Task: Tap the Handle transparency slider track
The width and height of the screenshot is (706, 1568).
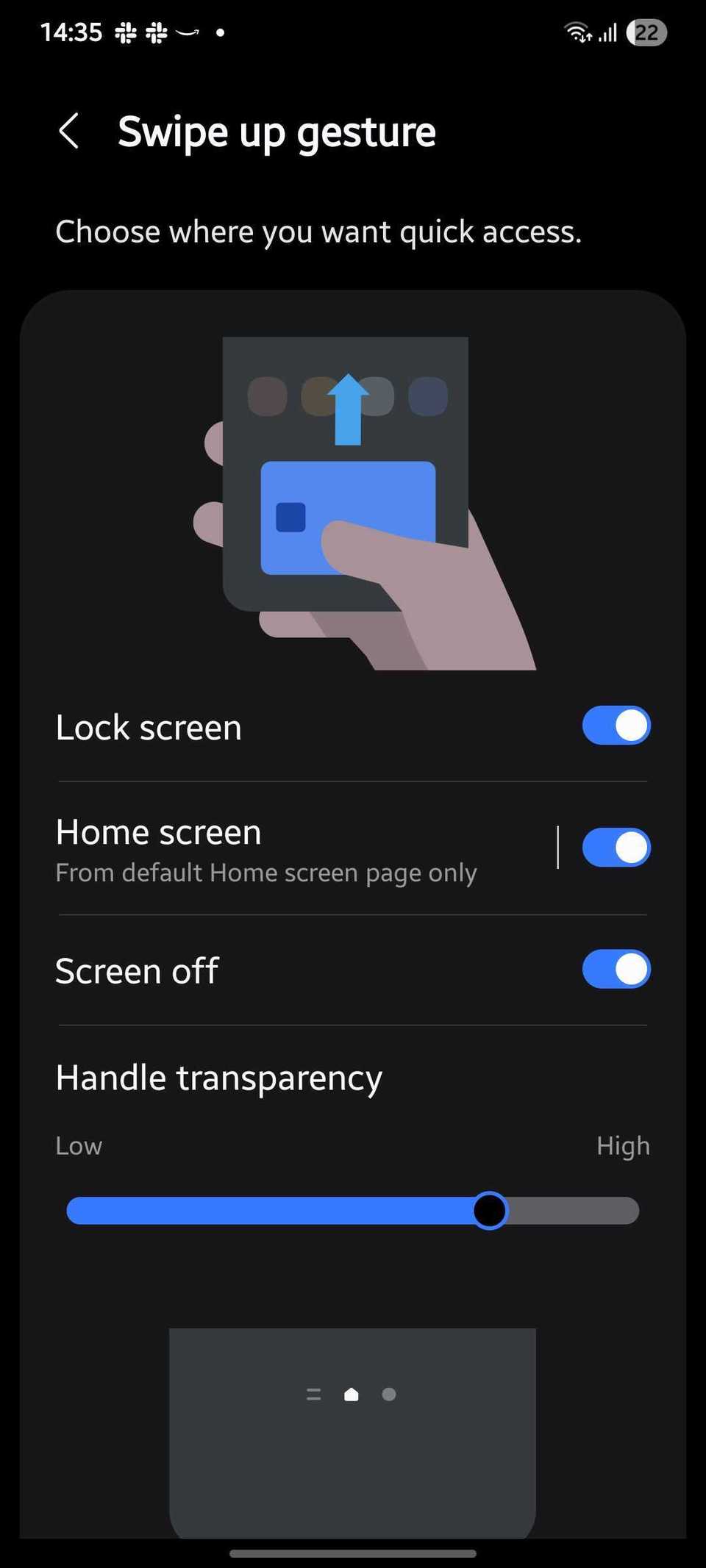Action: tap(353, 1210)
